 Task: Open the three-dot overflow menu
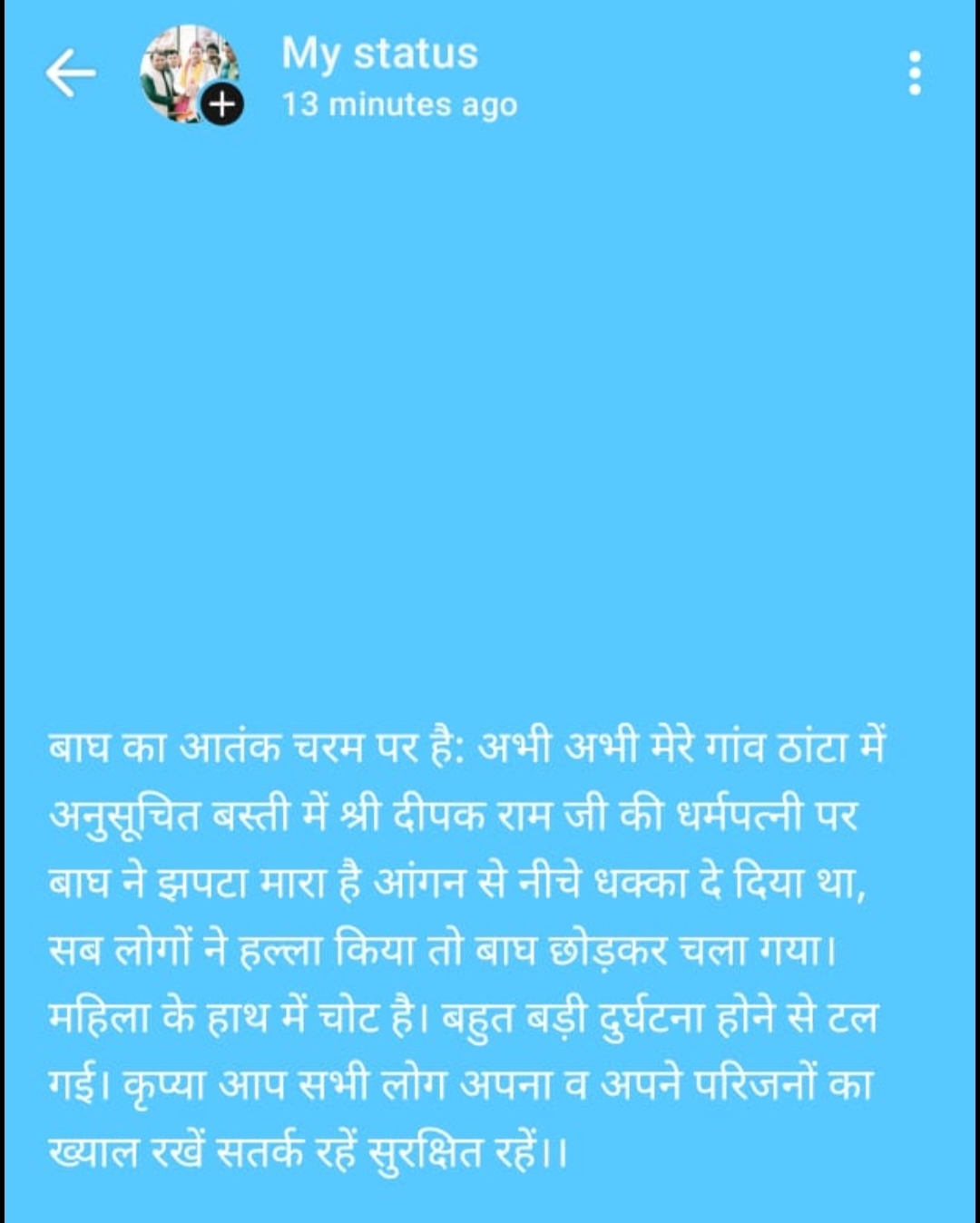click(x=915, y=73)
